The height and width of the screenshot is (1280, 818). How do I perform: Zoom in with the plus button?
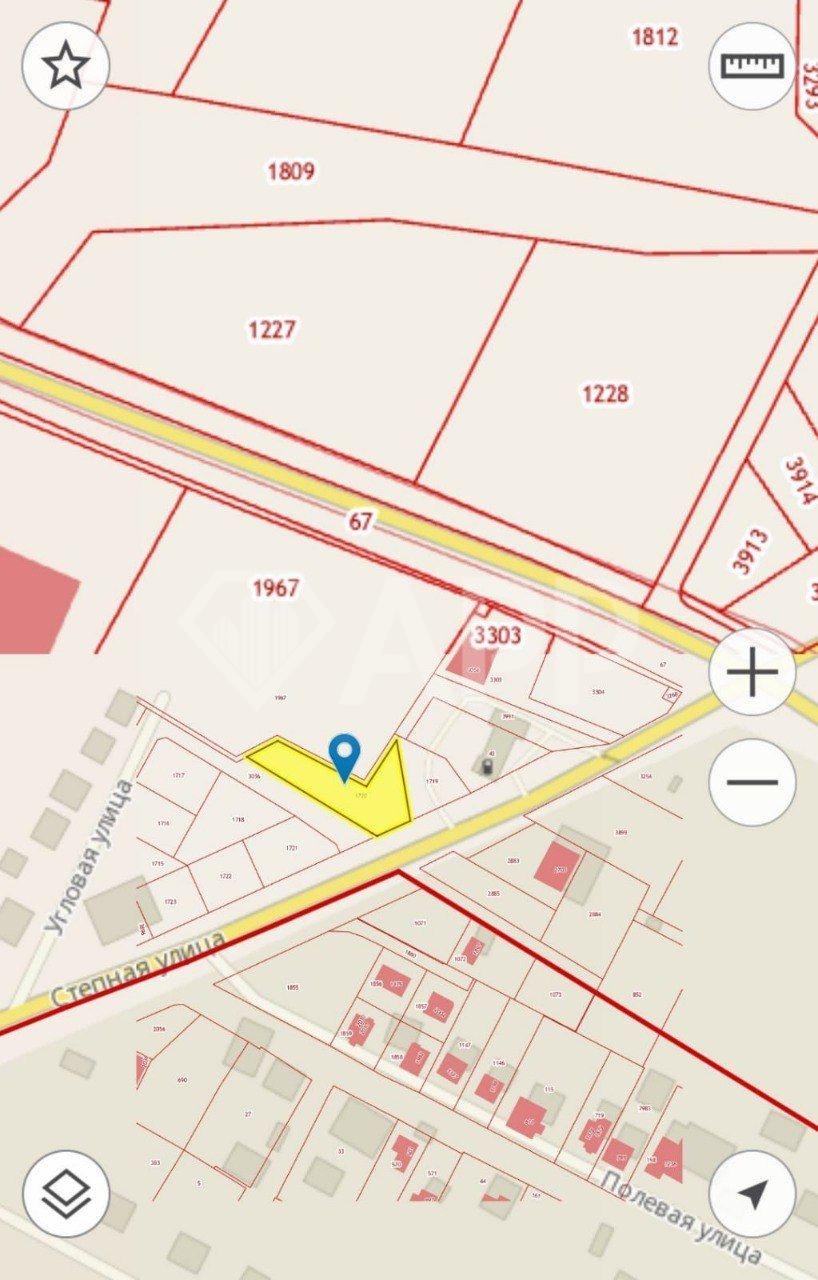tap(752, 673)
